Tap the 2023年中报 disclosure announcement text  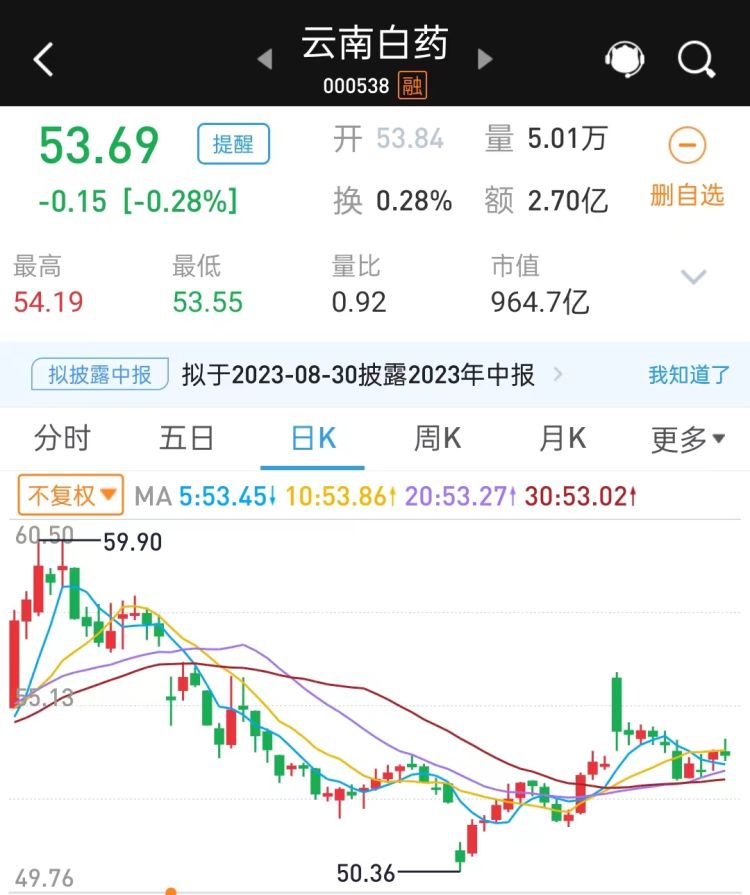[x=355, y=373]
